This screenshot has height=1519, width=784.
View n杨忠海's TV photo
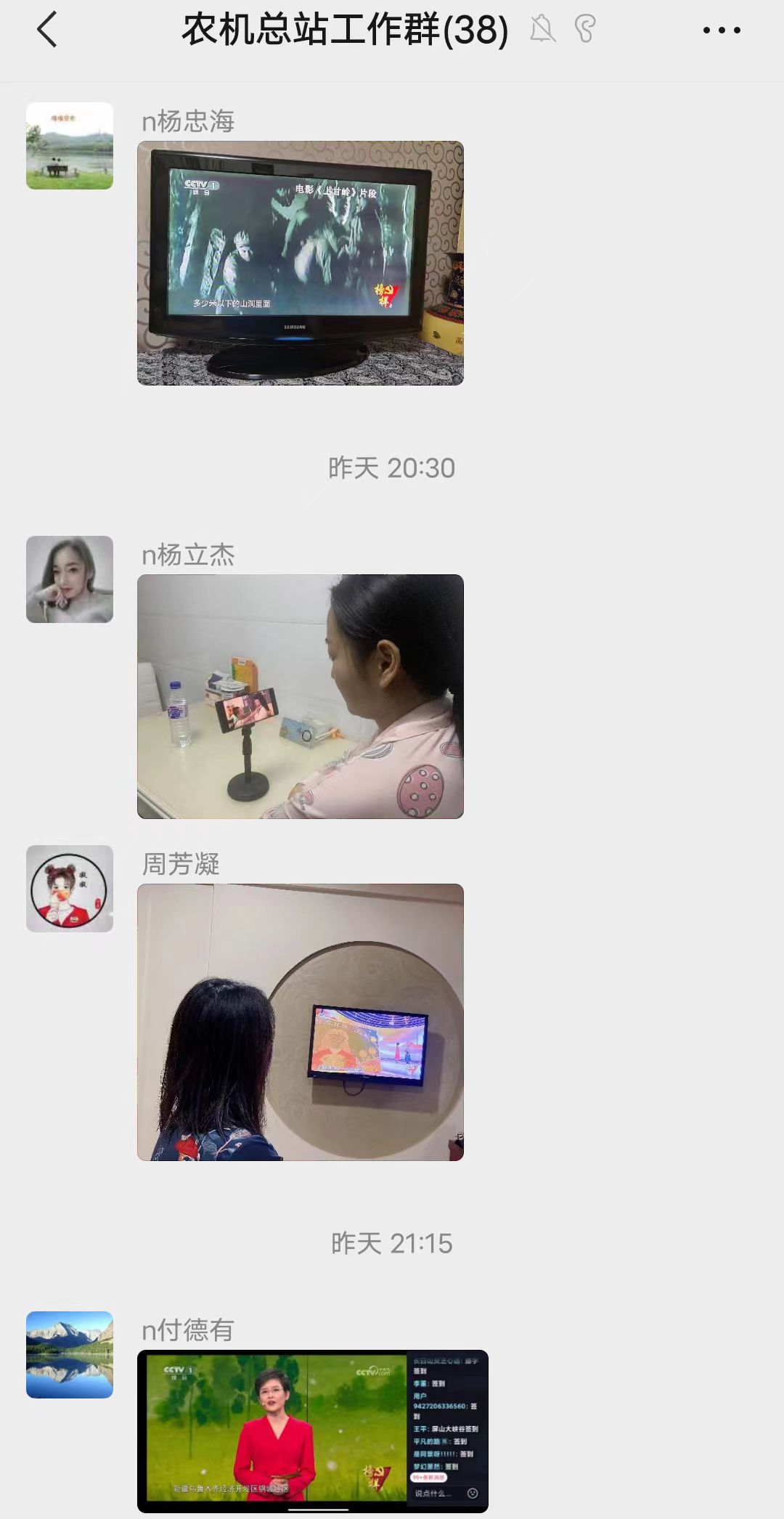click(301, 263)
